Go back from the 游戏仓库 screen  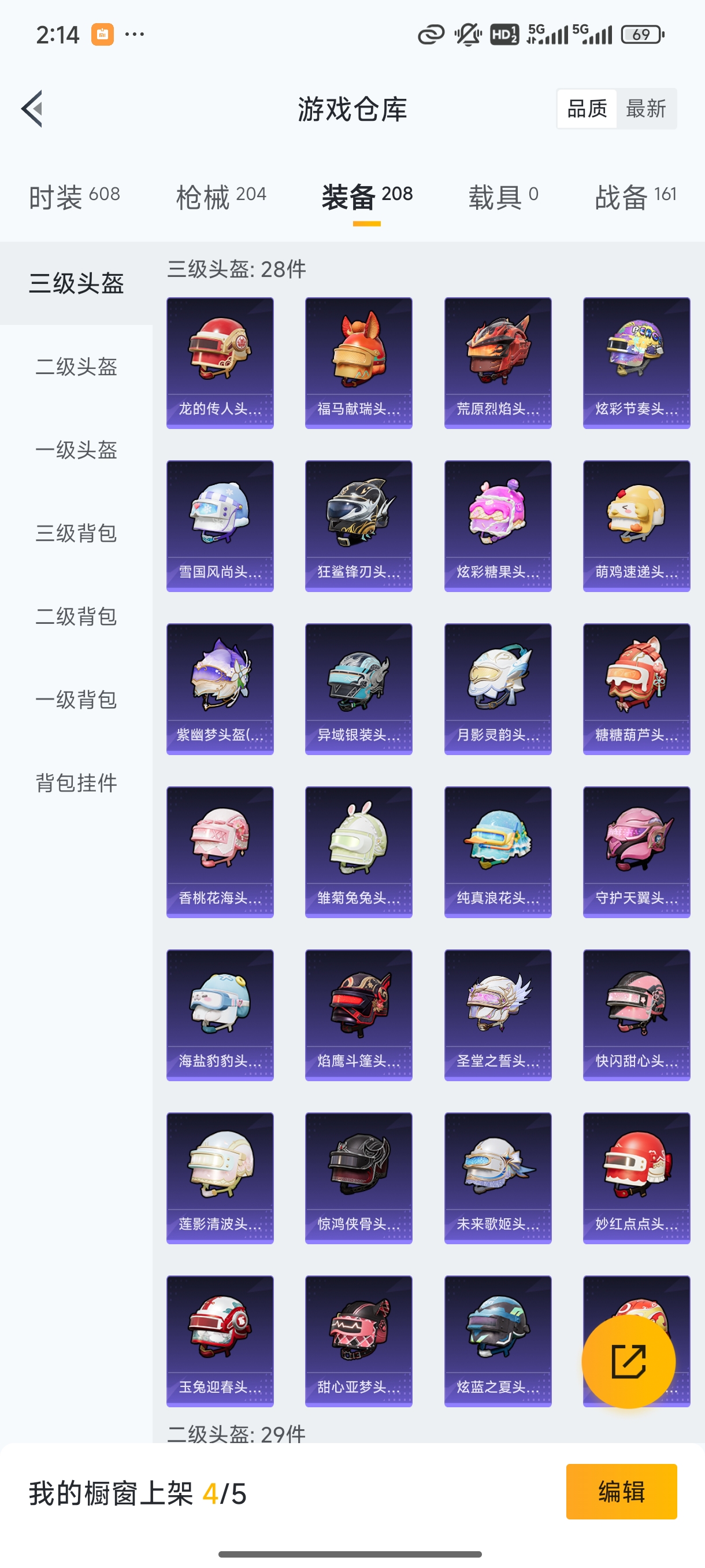32,109
